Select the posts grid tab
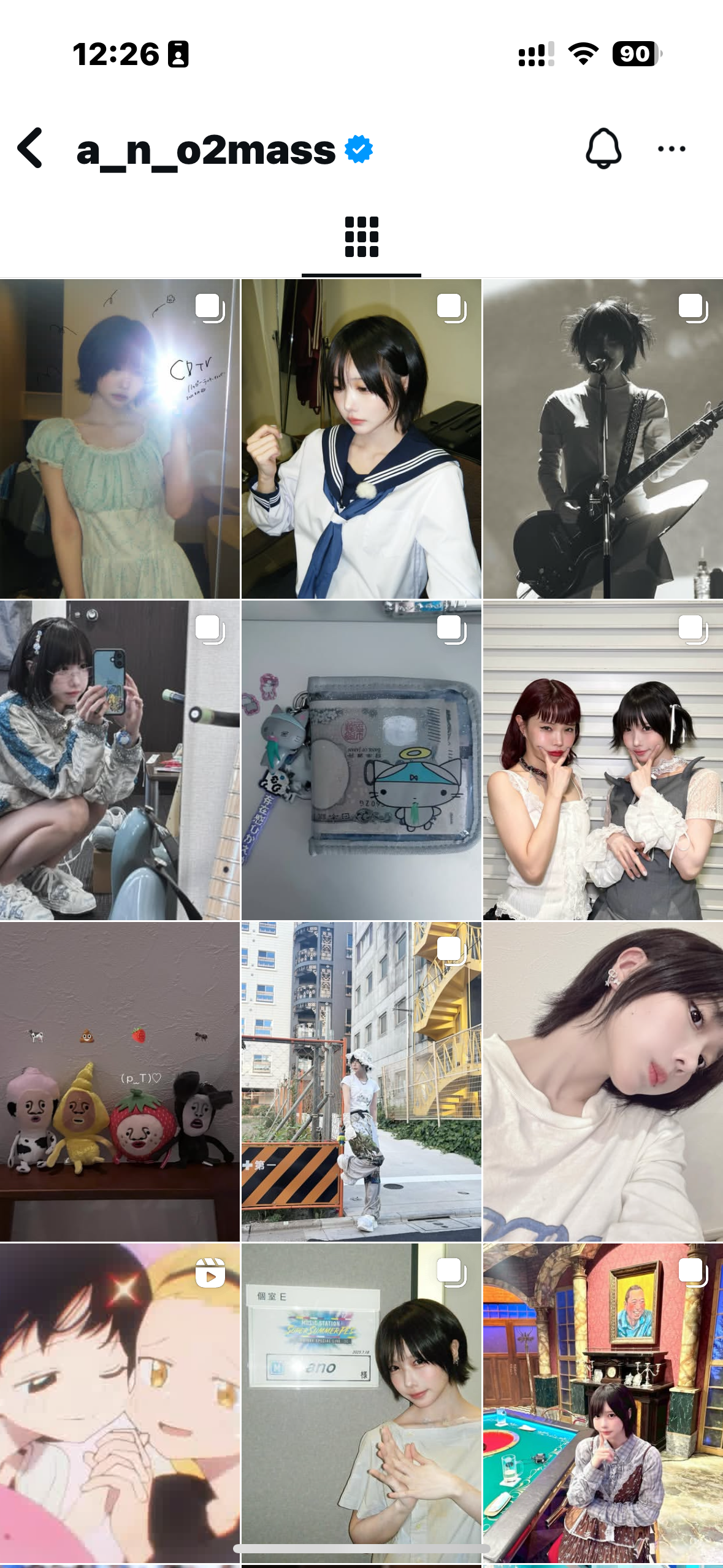The height and width of the screenshot is (1568, 723). pyautogui.click(x=361, y=237)
